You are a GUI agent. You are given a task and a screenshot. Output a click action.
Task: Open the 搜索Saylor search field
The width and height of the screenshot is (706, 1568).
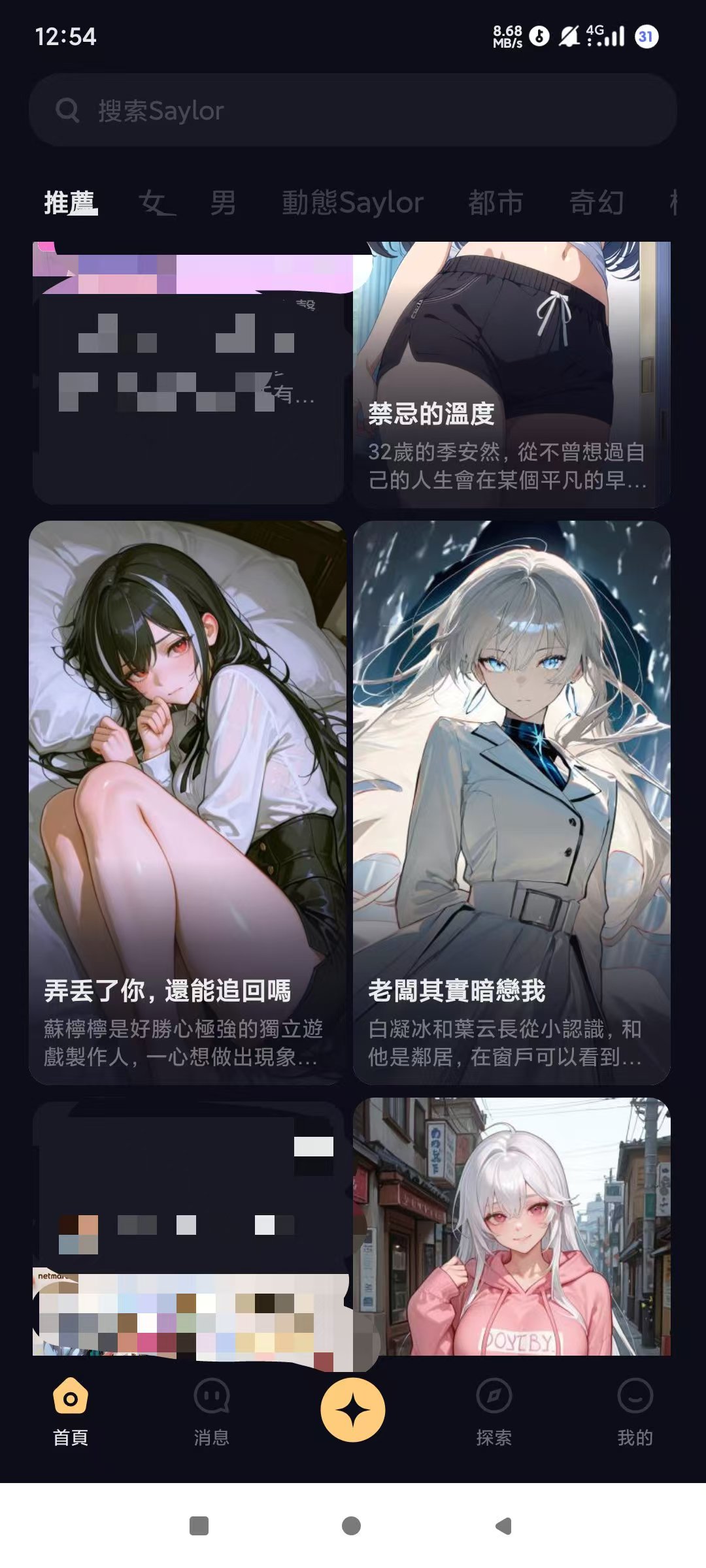click(x=353, y=110)
